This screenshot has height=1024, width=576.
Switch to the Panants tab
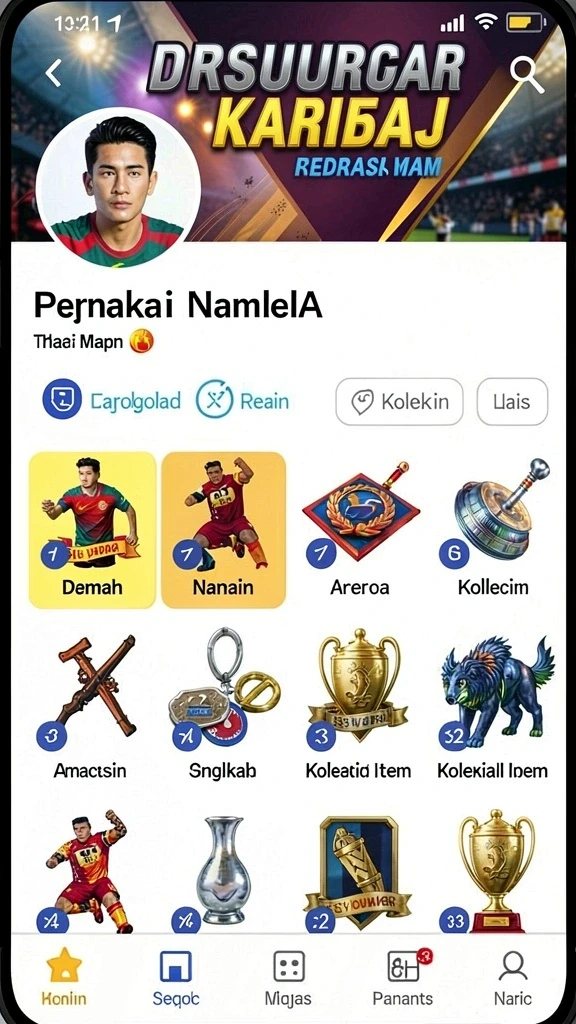403,977
